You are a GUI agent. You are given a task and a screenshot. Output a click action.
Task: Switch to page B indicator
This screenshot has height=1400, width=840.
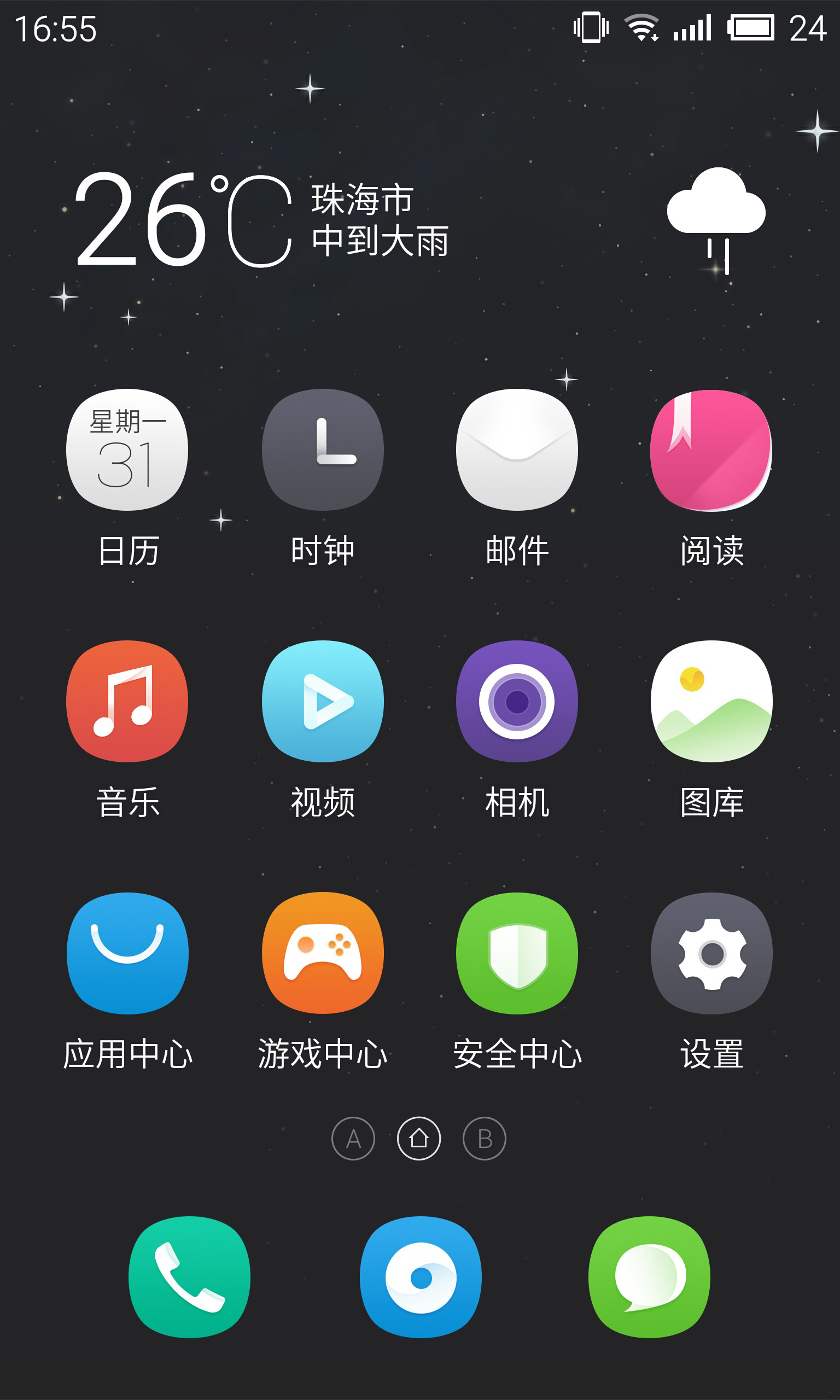(485, 1139)
